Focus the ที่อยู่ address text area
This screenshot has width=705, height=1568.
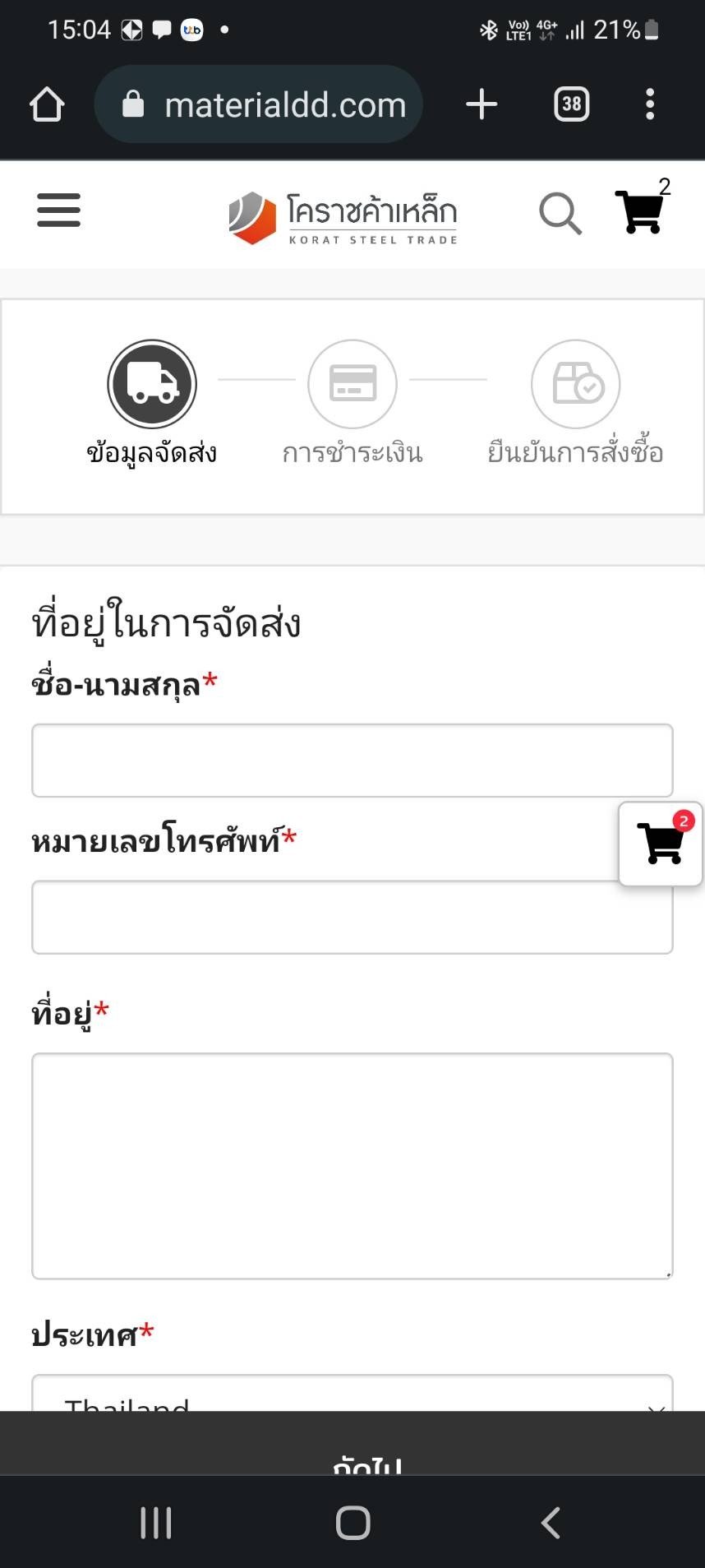pos(352,1165)
